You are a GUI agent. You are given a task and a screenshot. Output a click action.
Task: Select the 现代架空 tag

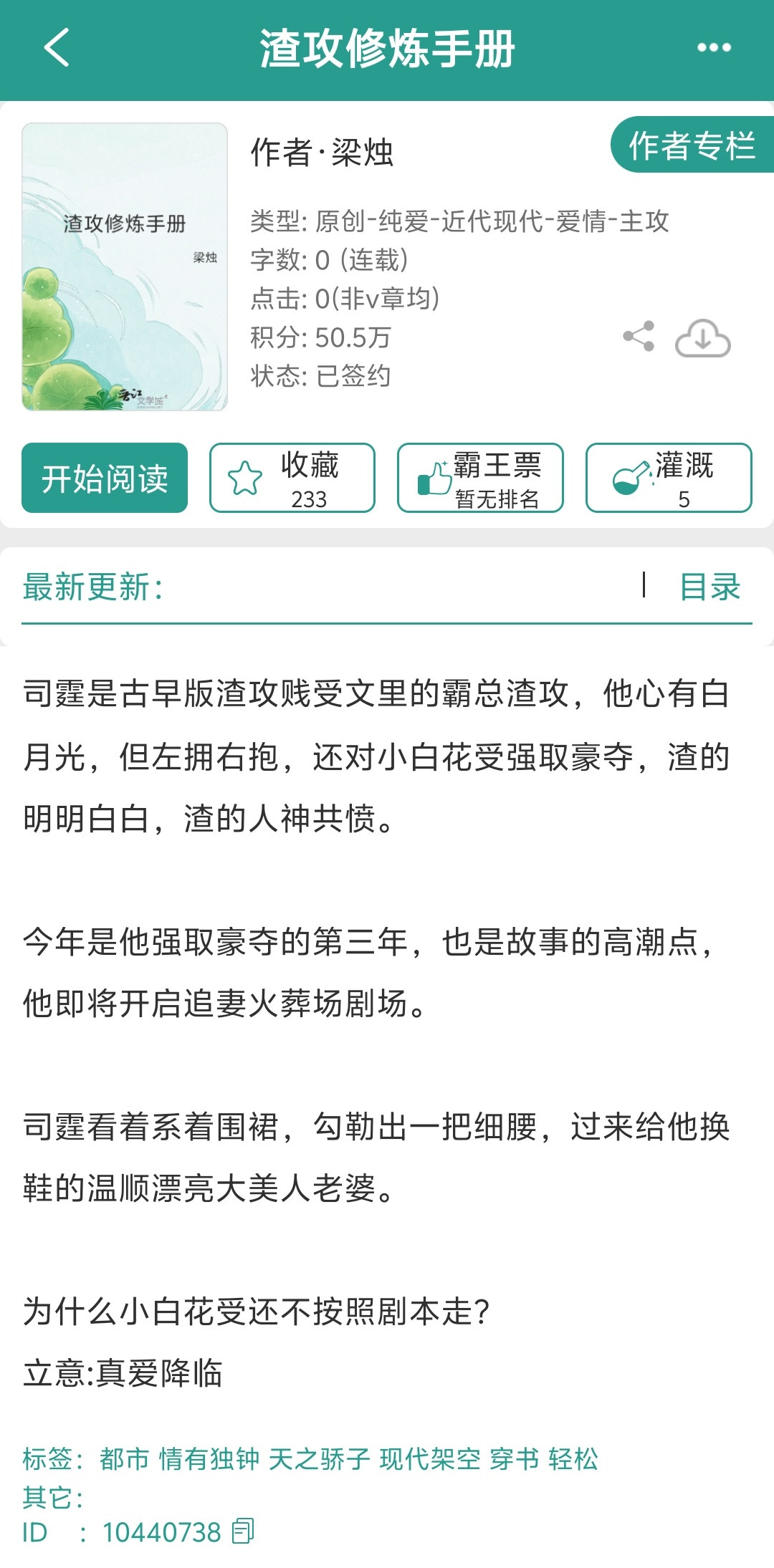tap(430, 1458)
